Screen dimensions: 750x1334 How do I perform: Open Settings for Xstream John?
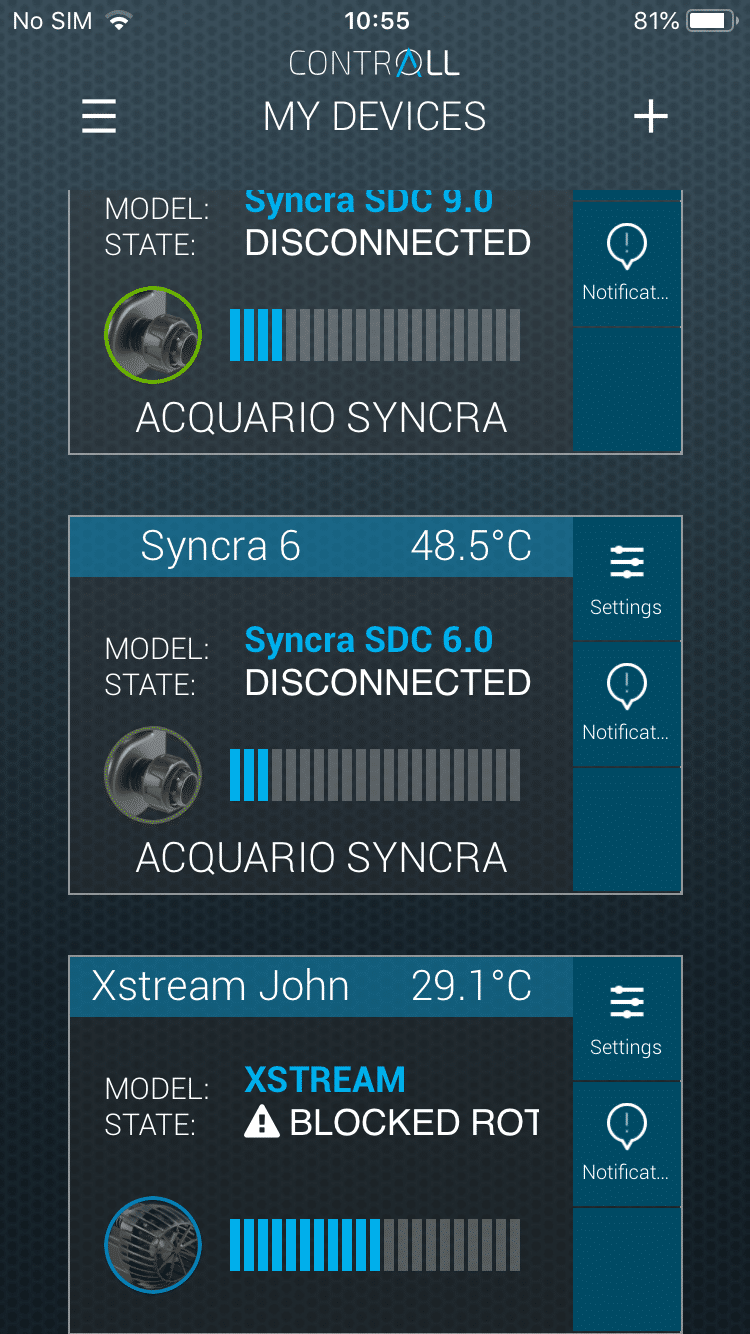[x=626, y=1020]
